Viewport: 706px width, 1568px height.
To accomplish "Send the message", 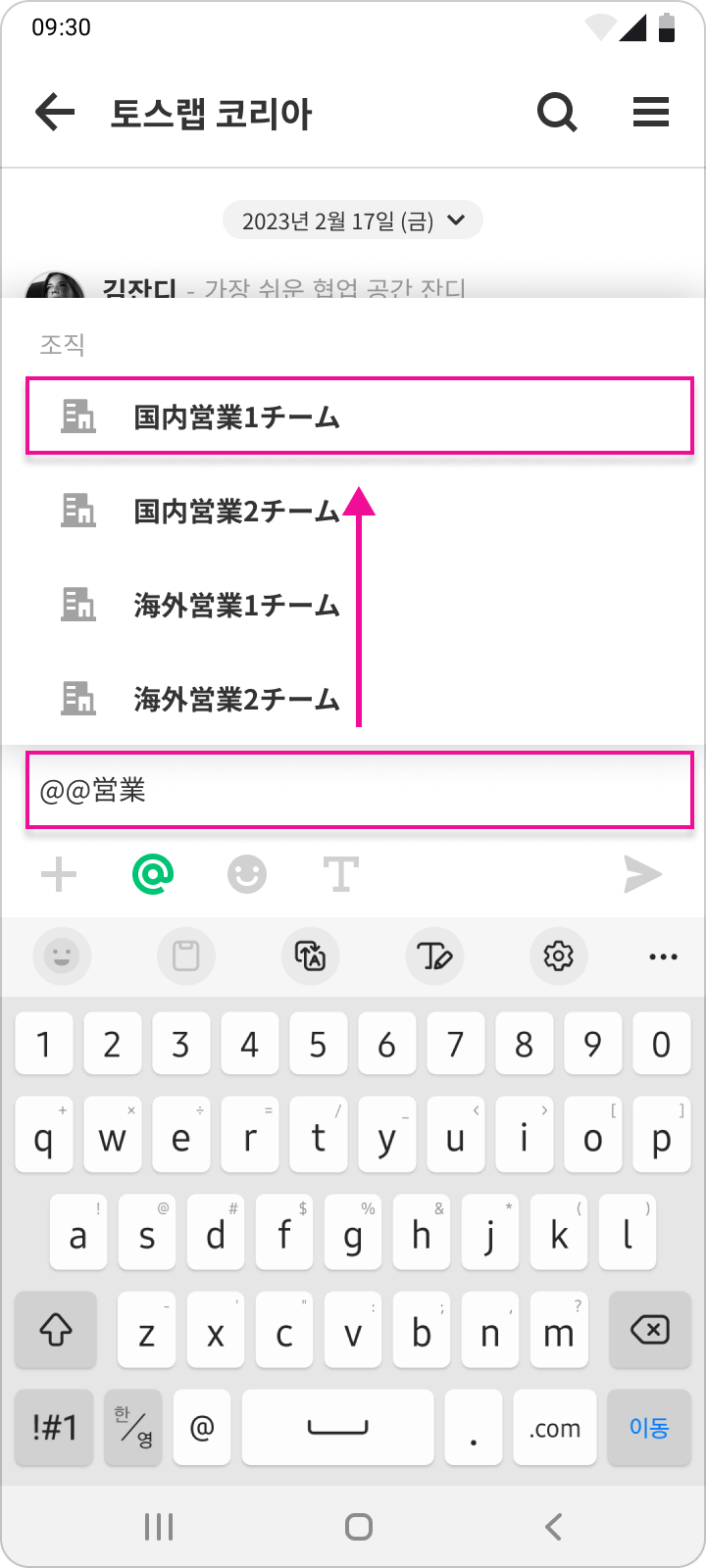I will tap(643, 874).
